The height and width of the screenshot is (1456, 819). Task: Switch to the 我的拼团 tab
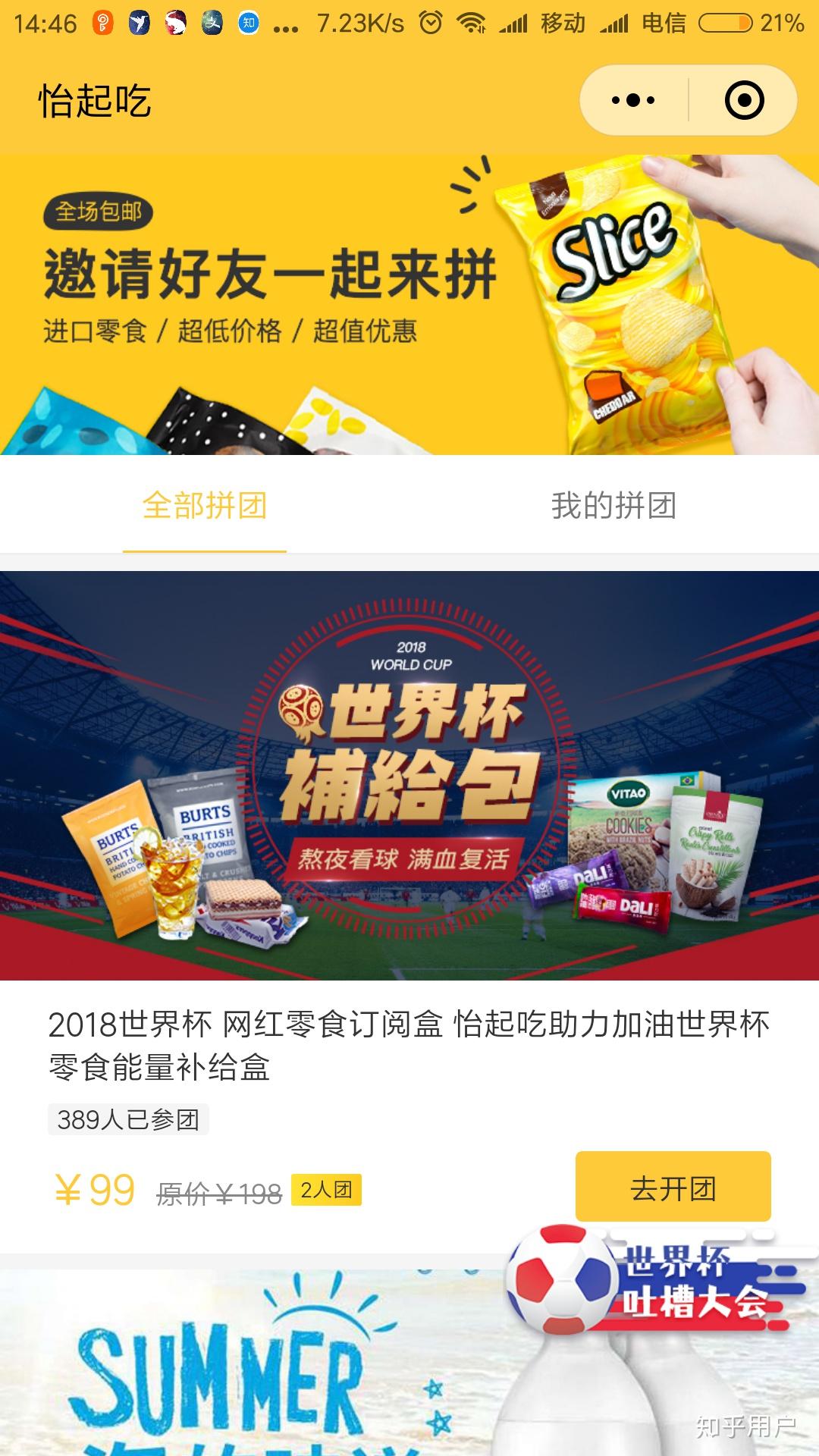click(614, 507)
